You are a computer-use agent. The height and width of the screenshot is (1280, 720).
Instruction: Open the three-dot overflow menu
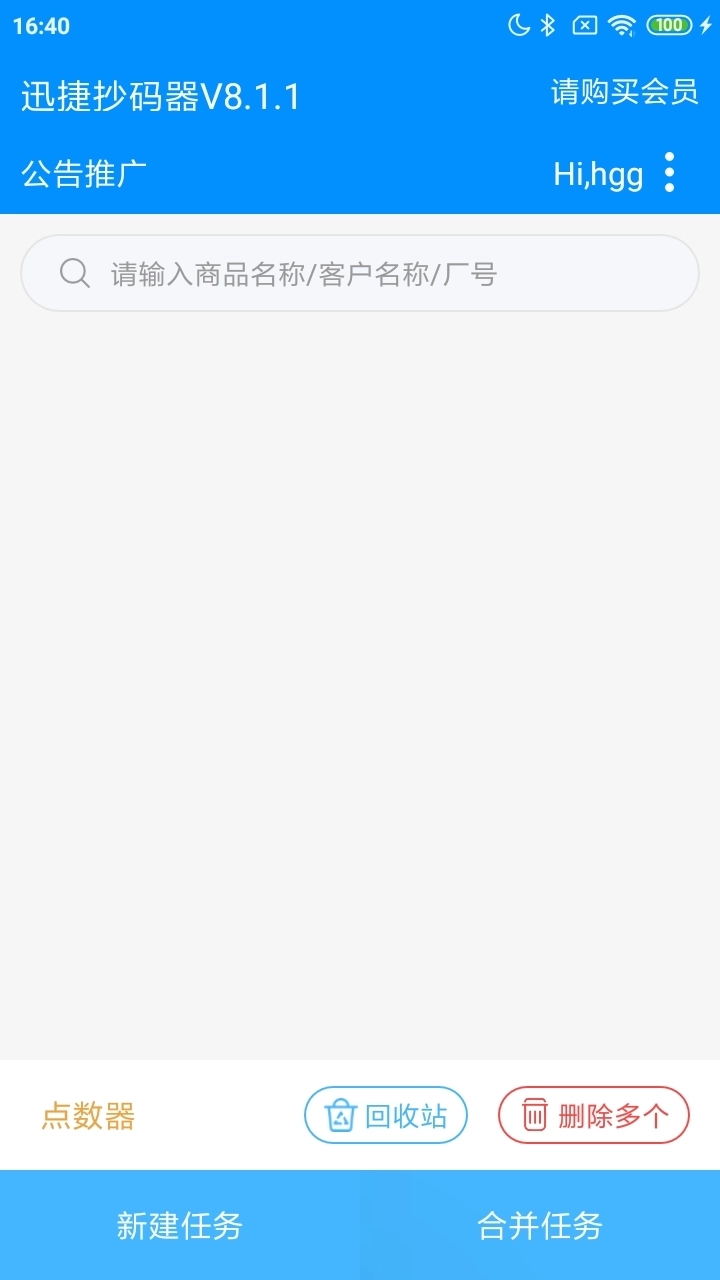pos(669,173)
